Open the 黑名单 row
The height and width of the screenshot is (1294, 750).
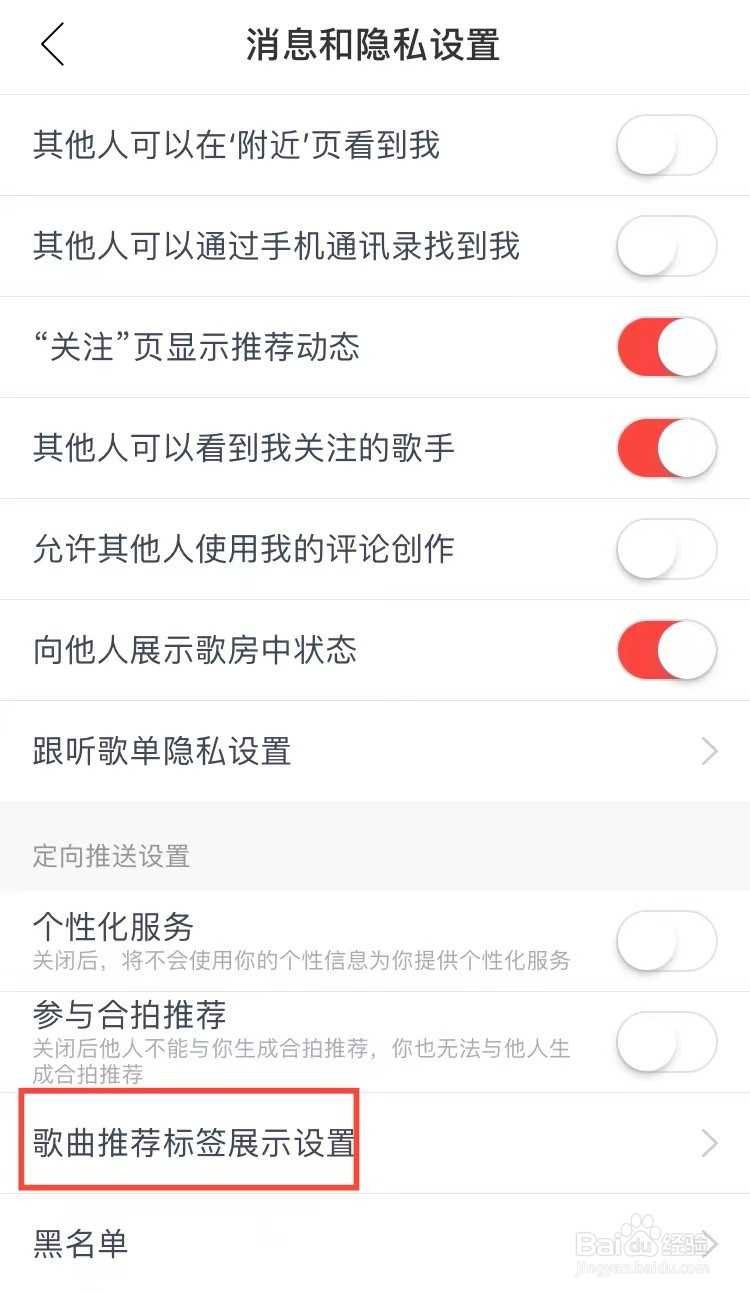375,1244
